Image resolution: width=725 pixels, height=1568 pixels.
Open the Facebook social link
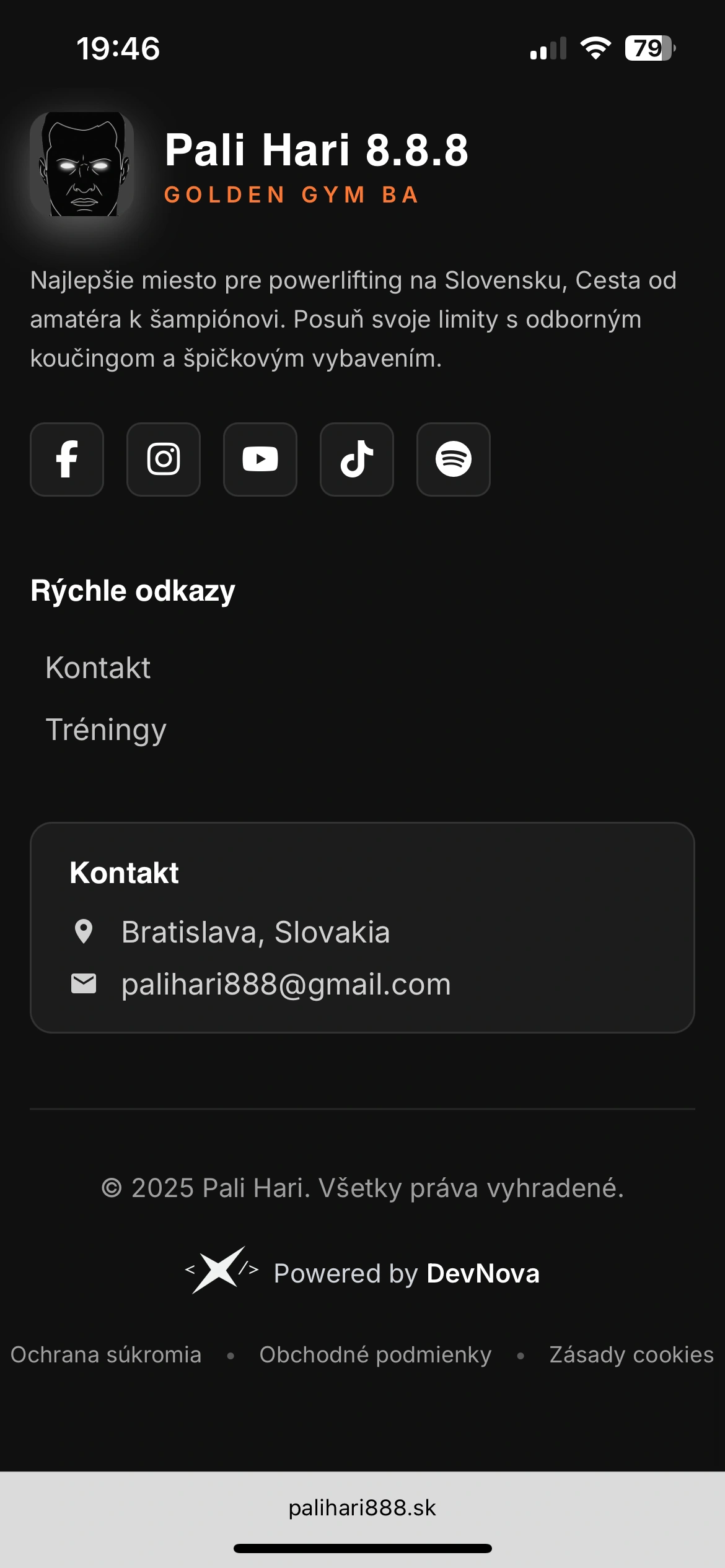pyautogui.click(x=67, y=460)
